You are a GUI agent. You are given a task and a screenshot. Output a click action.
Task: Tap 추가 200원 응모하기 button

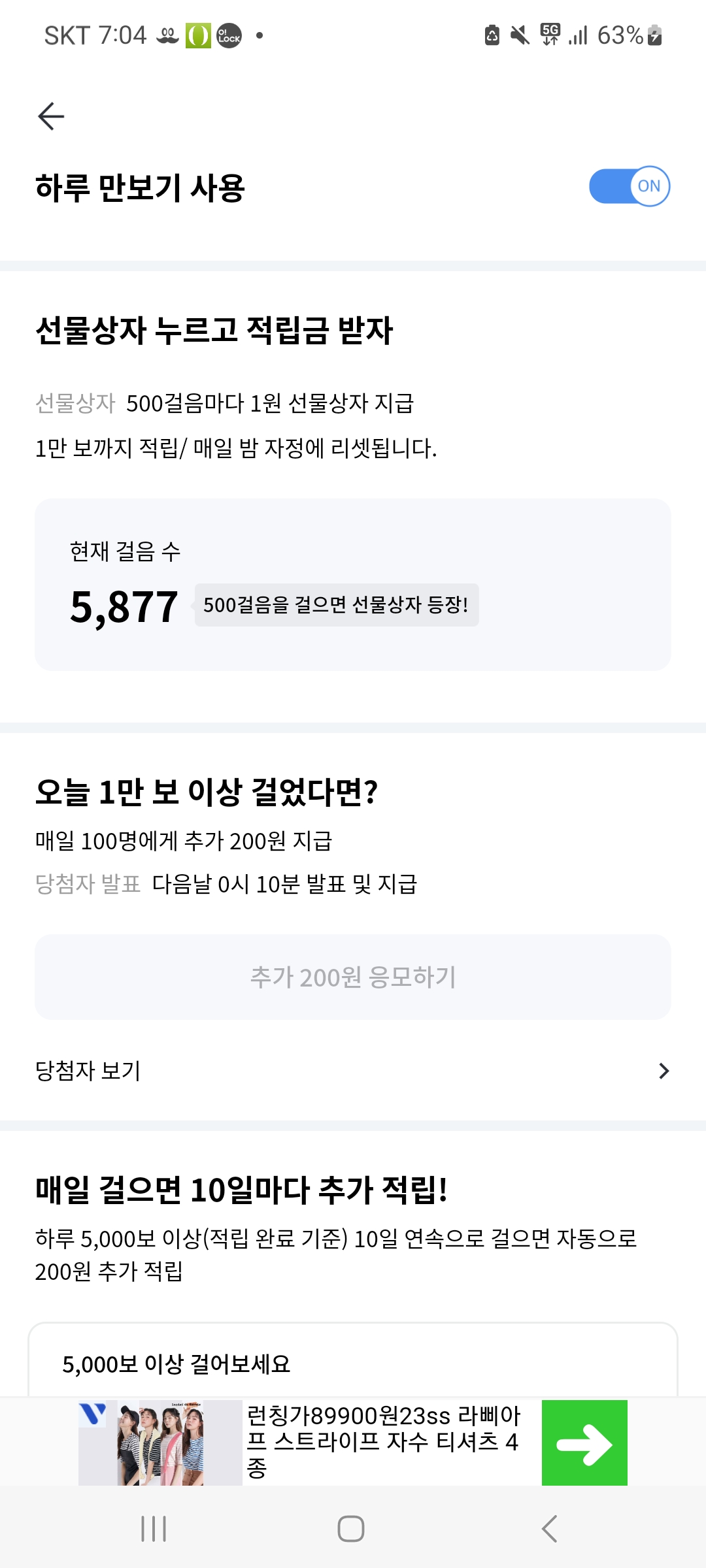click(x=353, y=977)
